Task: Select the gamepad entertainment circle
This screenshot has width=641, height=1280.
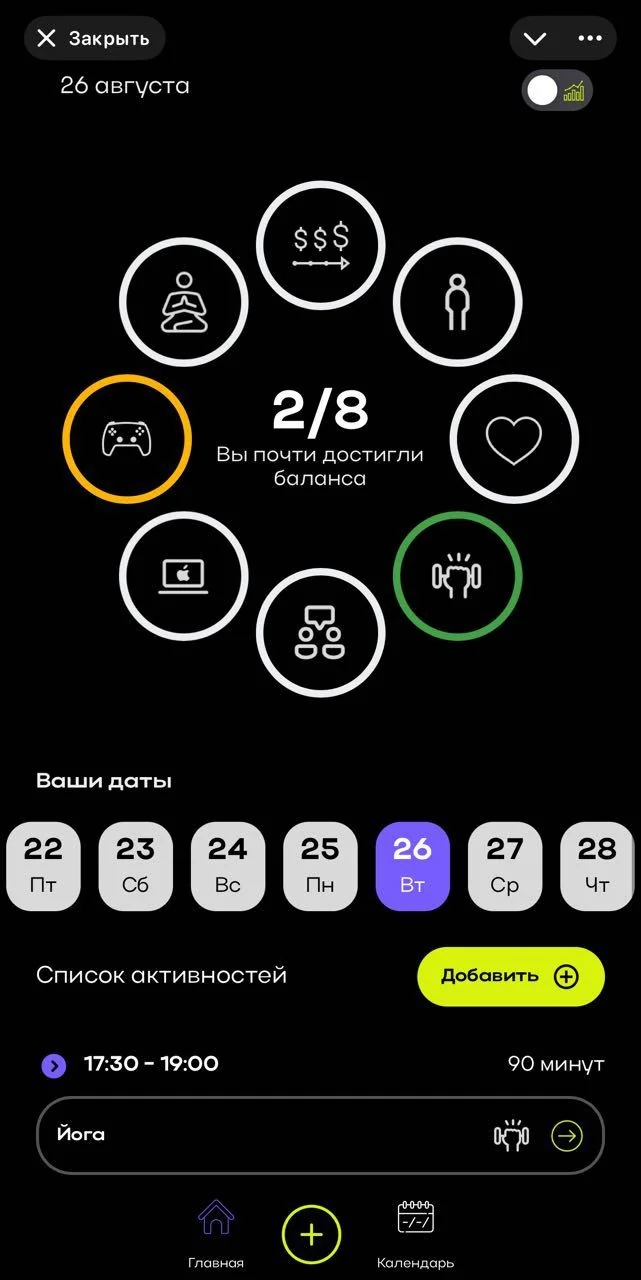Action: click(x=127, y=438)
